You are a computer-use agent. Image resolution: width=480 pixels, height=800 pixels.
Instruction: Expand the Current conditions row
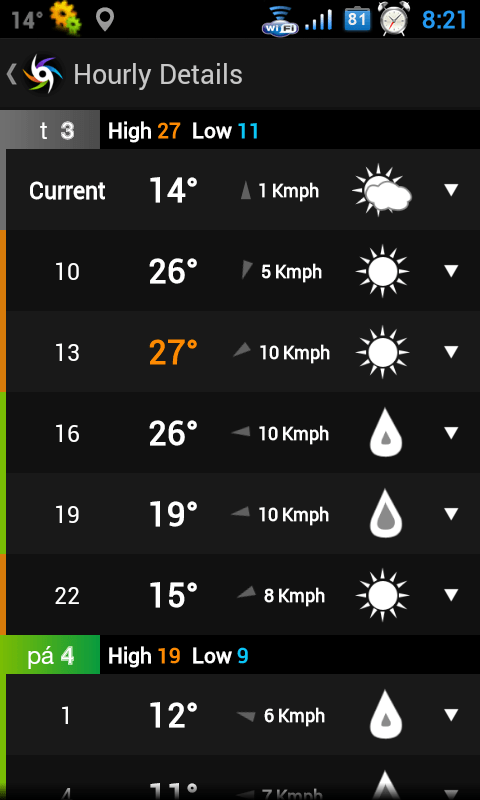click(451, 190)
